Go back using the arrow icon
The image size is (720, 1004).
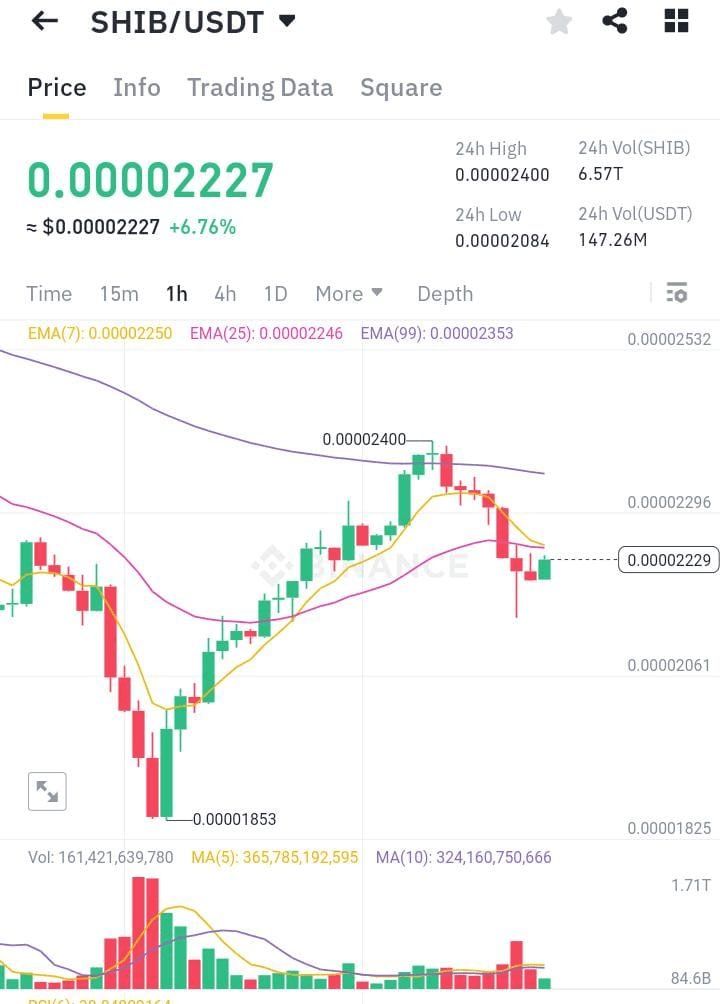pyautogui.click(x=45, y=21)
